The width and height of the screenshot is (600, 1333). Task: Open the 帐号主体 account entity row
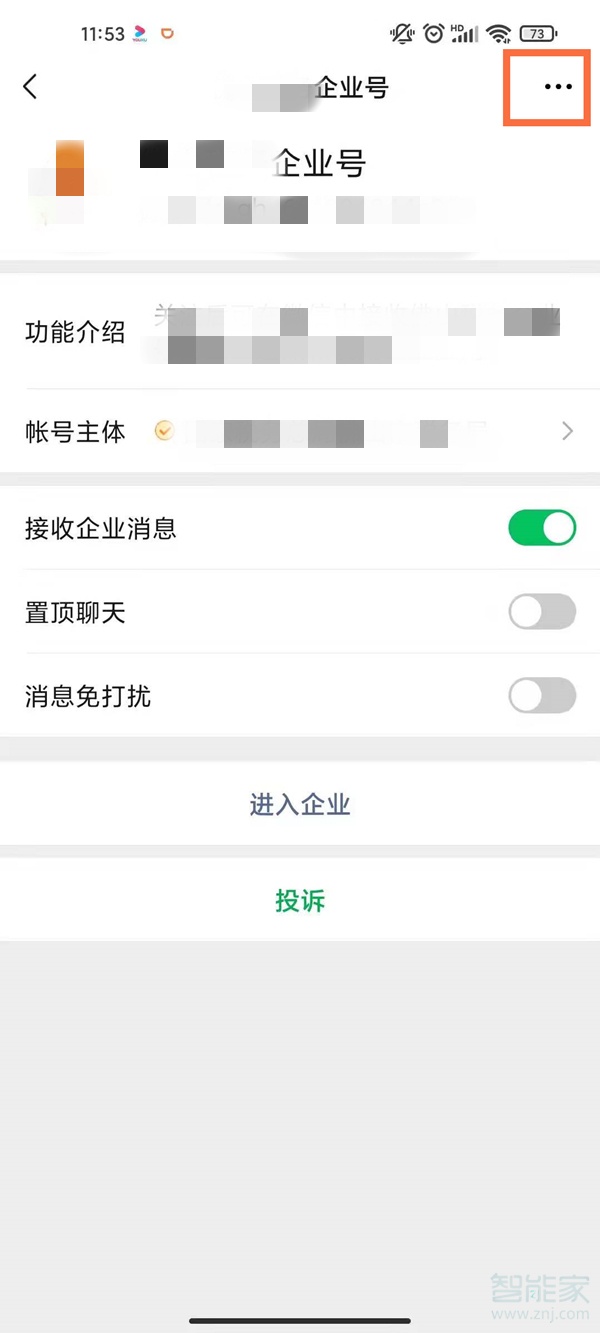point(300,431)
